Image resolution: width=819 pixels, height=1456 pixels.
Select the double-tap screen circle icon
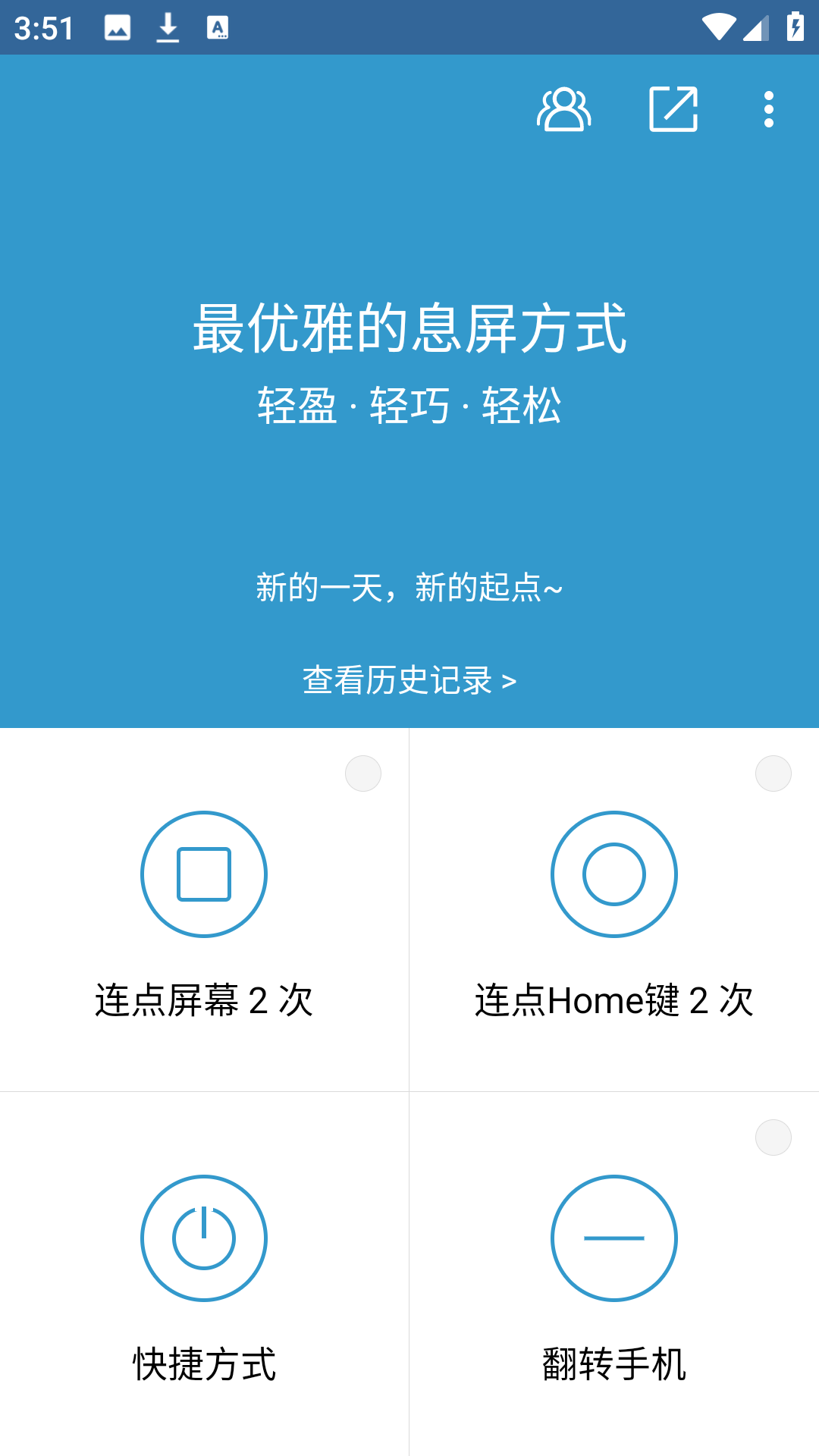point(203,874)
